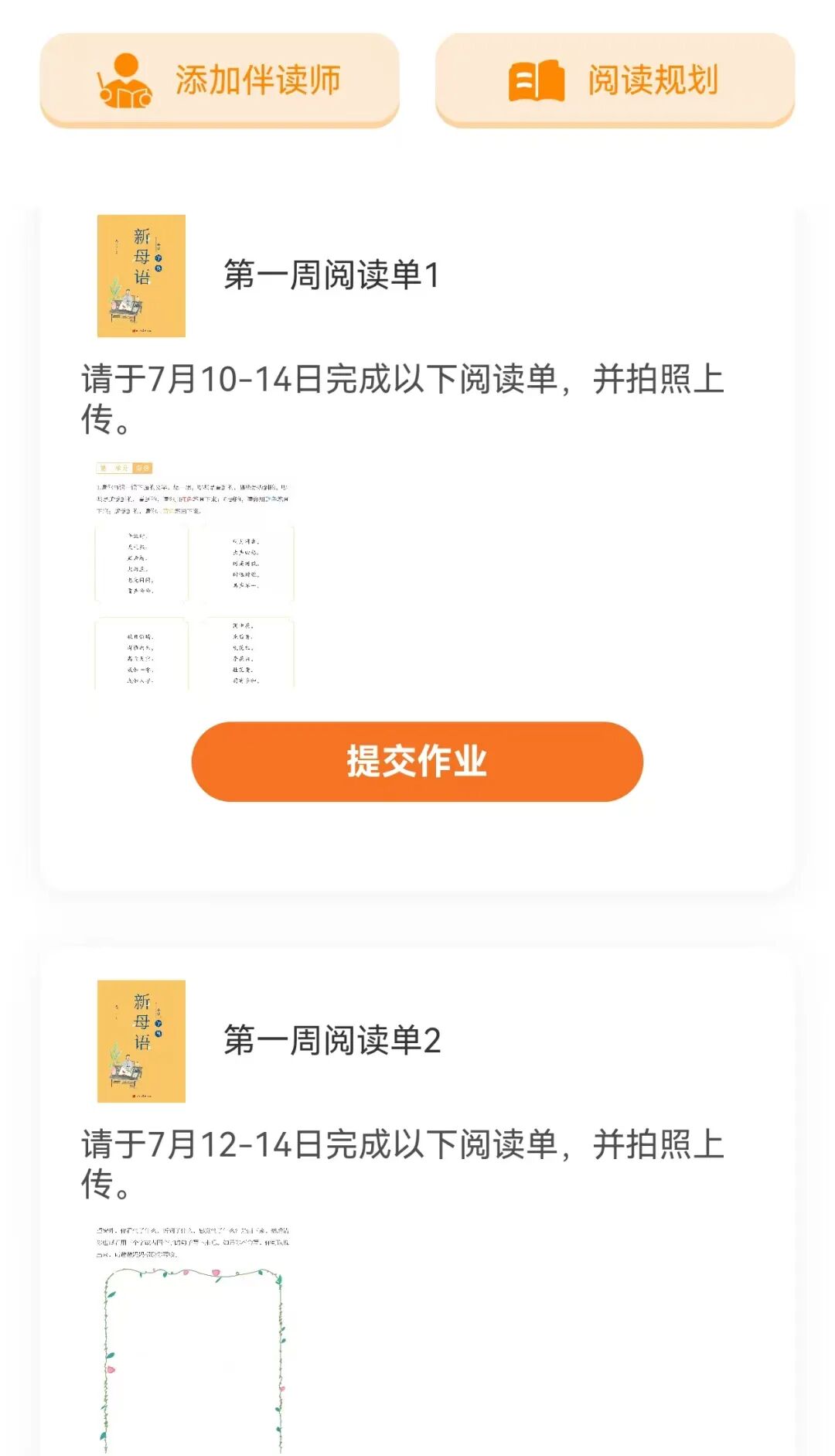Open 阅读规划 reading plan
The height and width of the screenshot is (1456, 835).
point(615,80)
